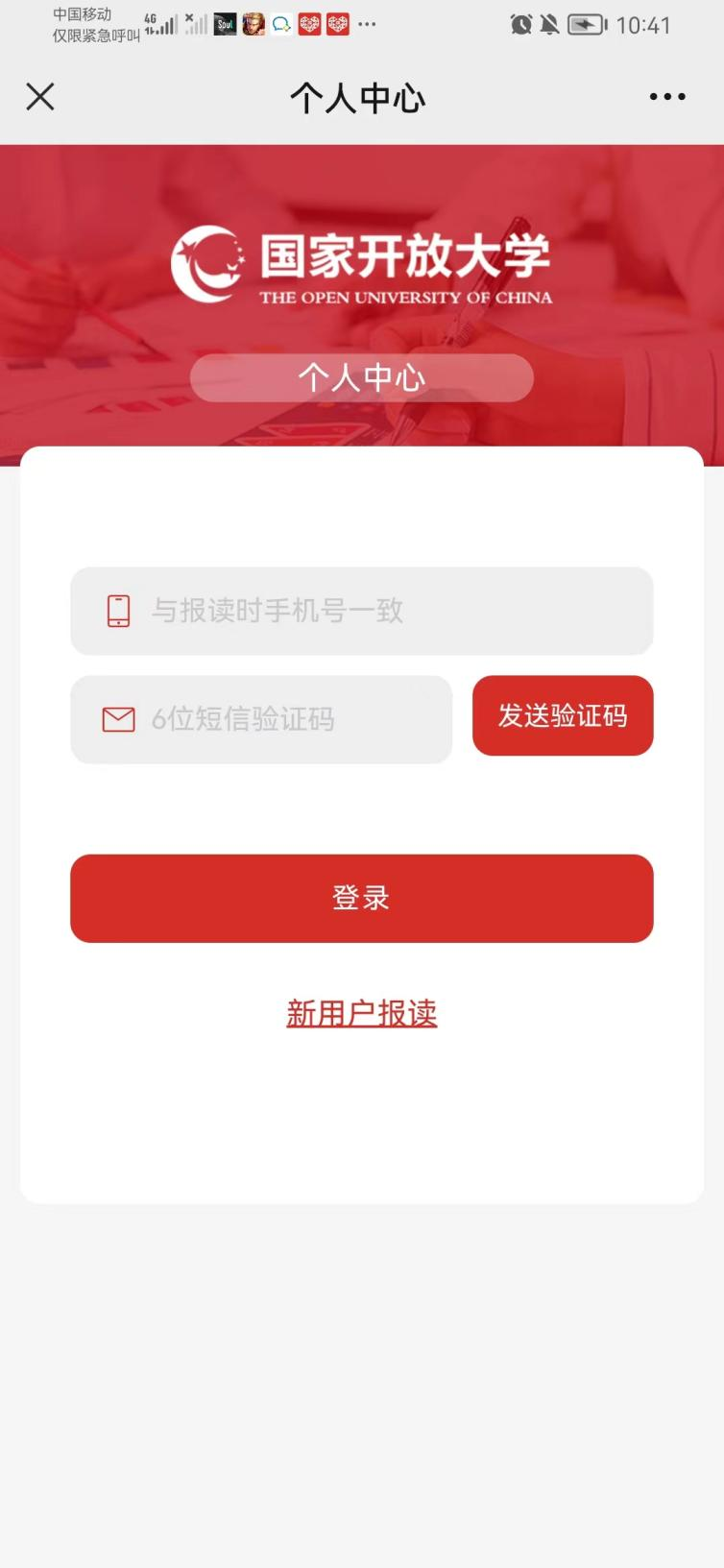724x1568 pixels.
Task: Tap the 6位短信验证码 input field
Action: (x=261, y=719)
